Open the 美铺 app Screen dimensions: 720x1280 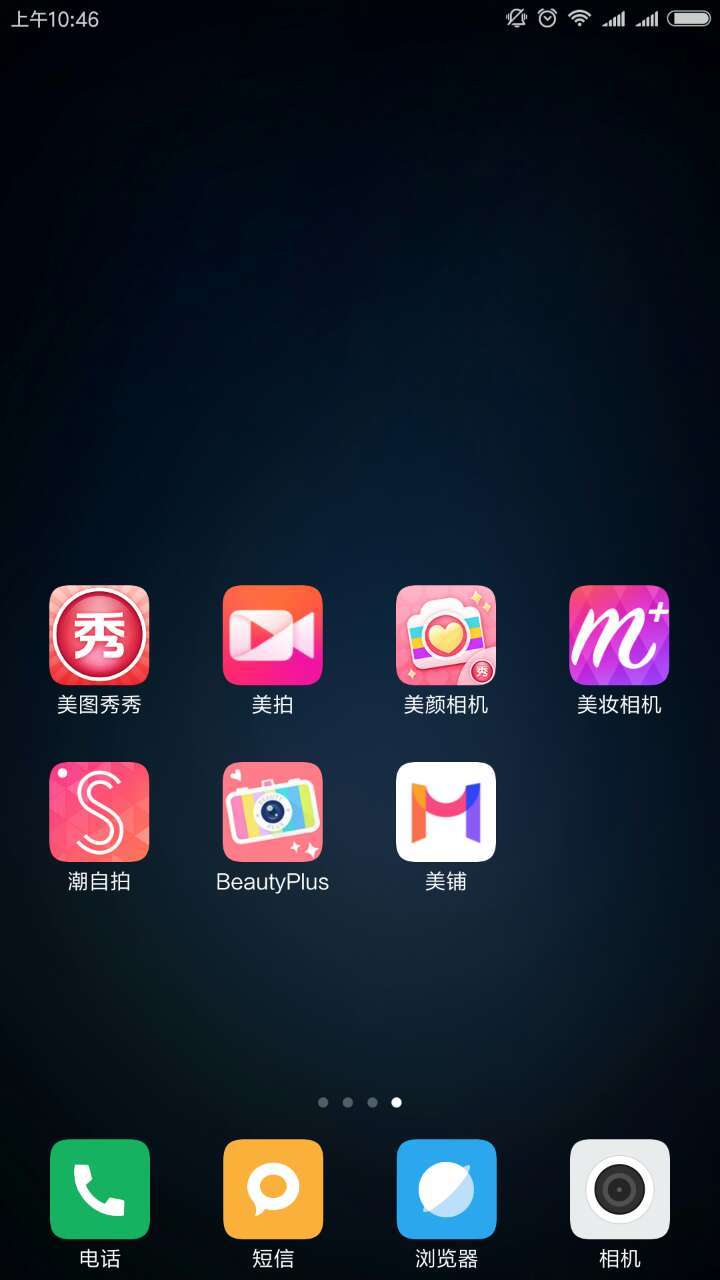[446, 812]
